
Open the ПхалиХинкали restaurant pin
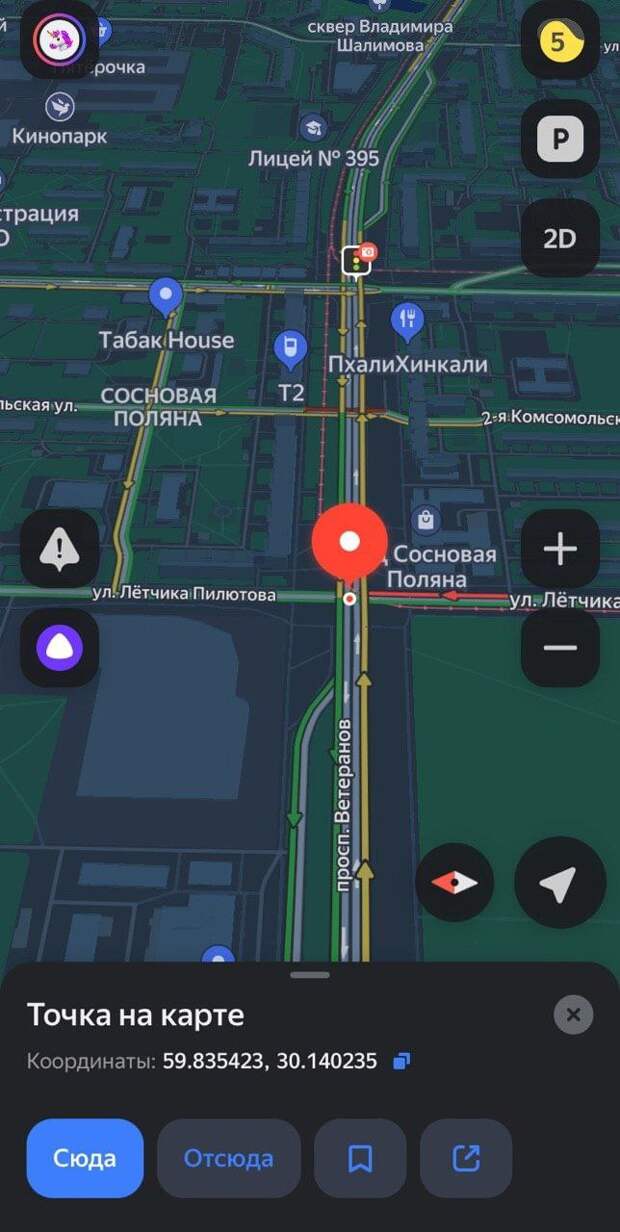(x=407, y=321)
